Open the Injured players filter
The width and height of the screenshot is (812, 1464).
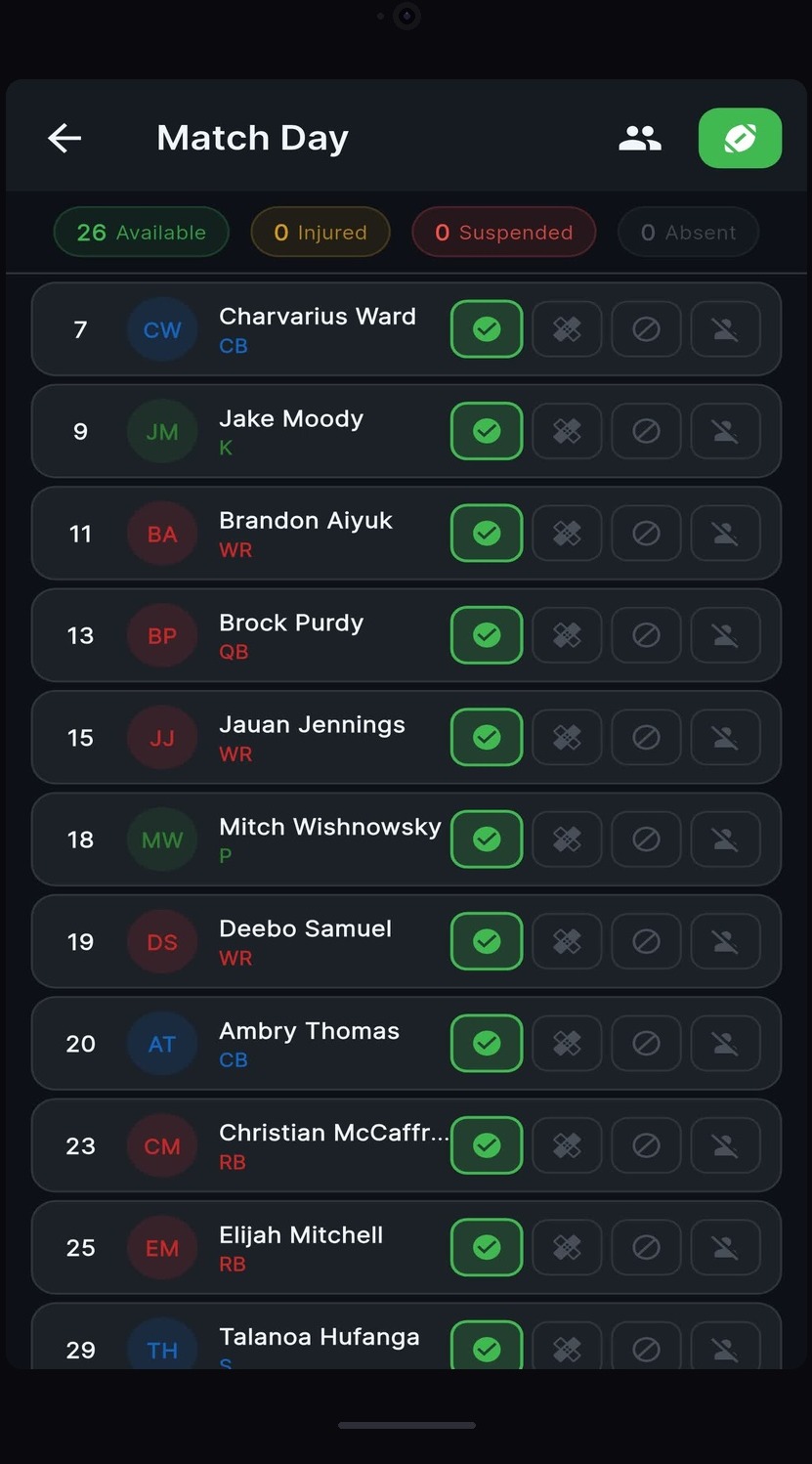[320, 232]
